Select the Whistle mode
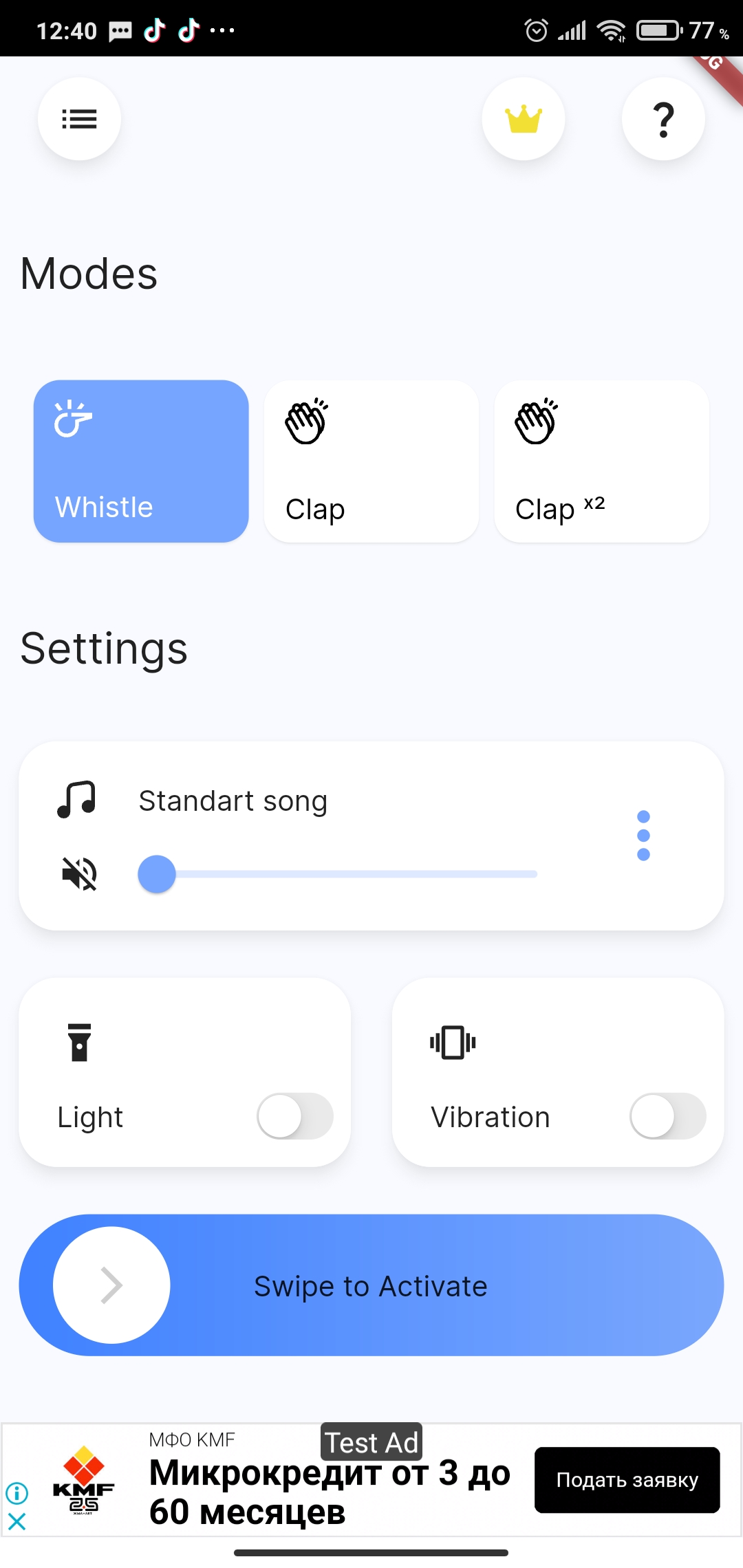The height and width of the screenshot is (1568, 743). (141, 461)
